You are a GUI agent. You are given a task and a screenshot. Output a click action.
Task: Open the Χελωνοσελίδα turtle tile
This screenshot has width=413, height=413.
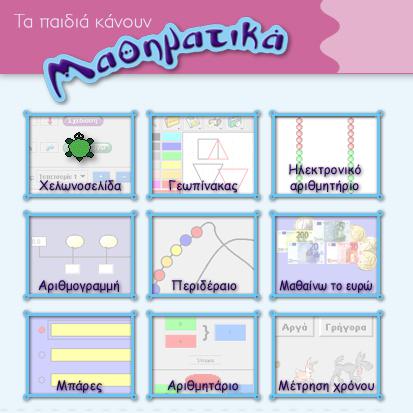tap(80, 155)
